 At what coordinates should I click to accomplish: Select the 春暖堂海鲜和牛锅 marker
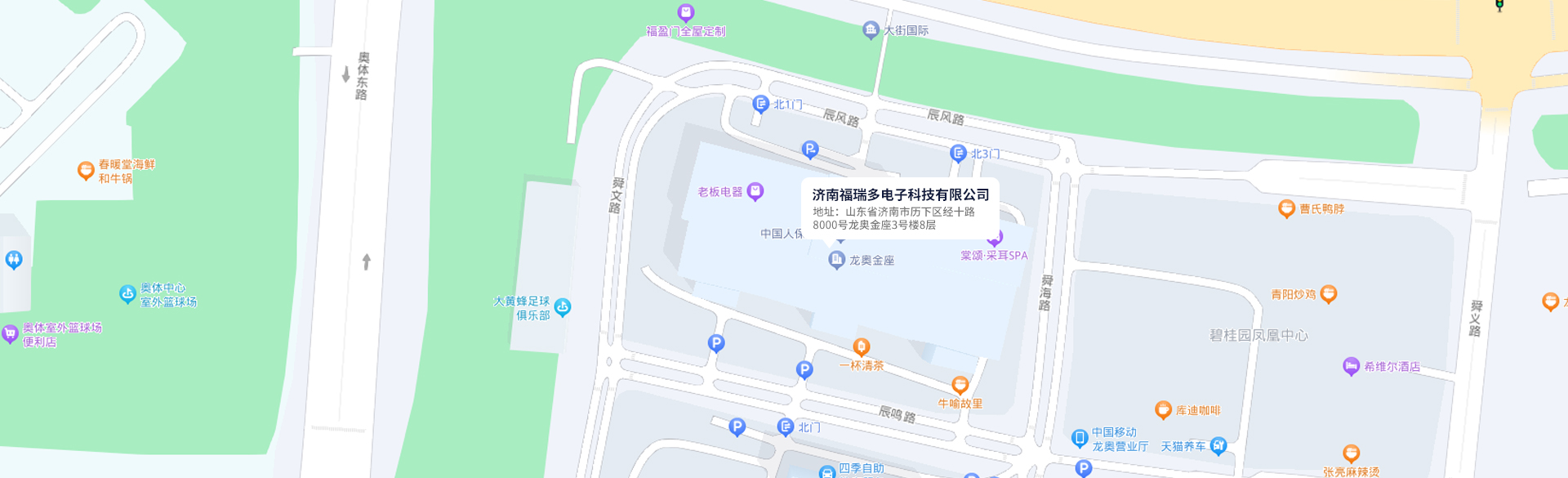pyautogui.click(x=86, y=170)
